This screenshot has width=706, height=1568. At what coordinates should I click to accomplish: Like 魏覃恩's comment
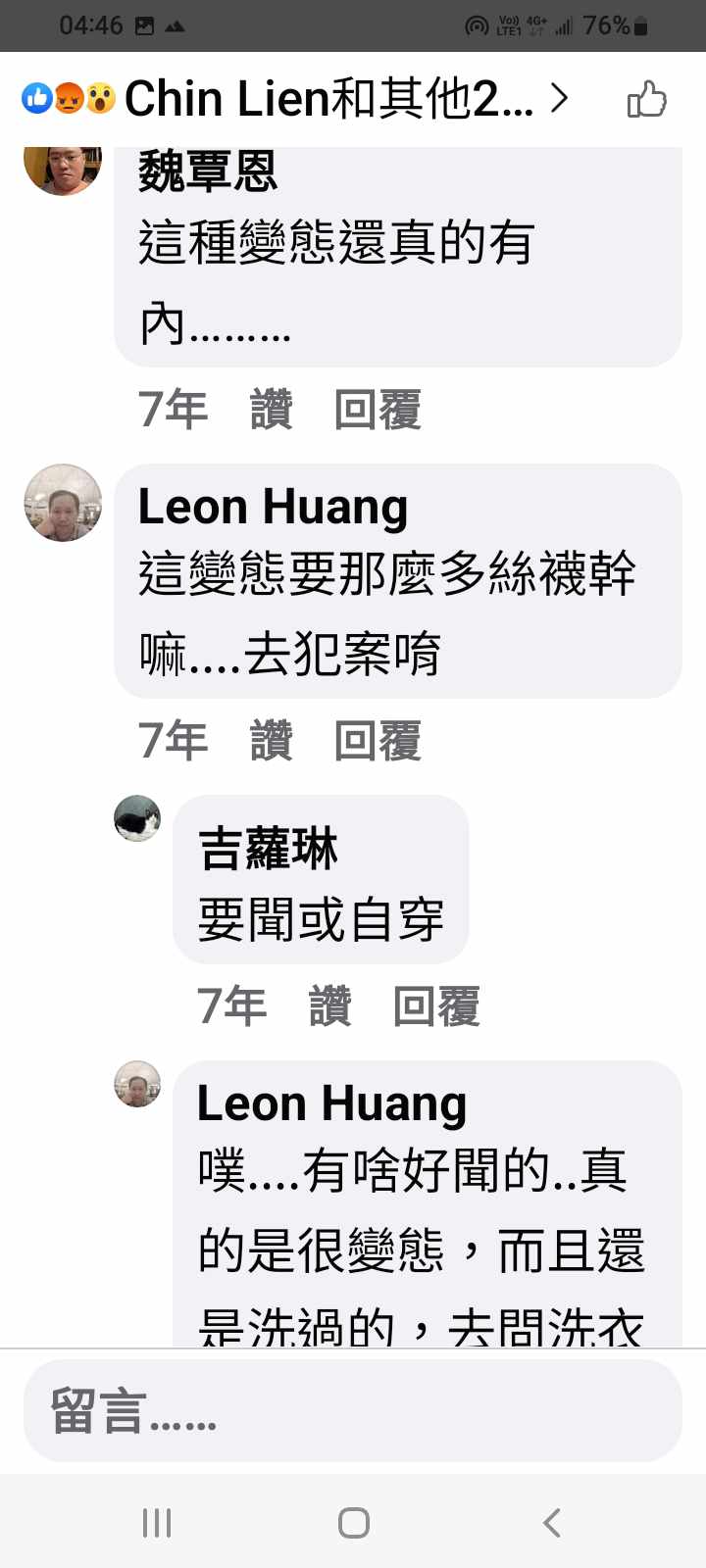pos(271,410)
